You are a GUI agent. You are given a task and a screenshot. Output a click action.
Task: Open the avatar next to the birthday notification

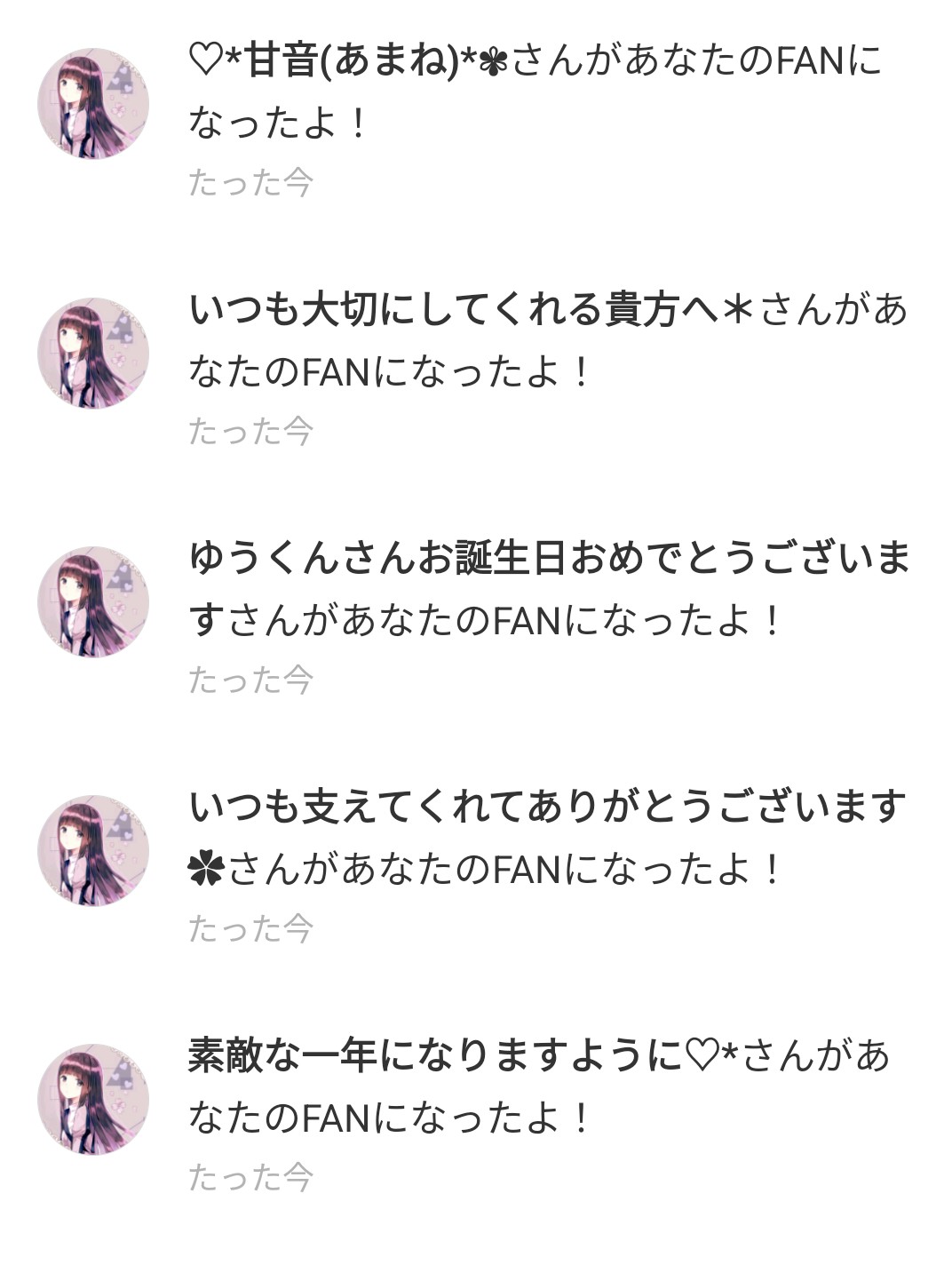click(x=96, y=591)
